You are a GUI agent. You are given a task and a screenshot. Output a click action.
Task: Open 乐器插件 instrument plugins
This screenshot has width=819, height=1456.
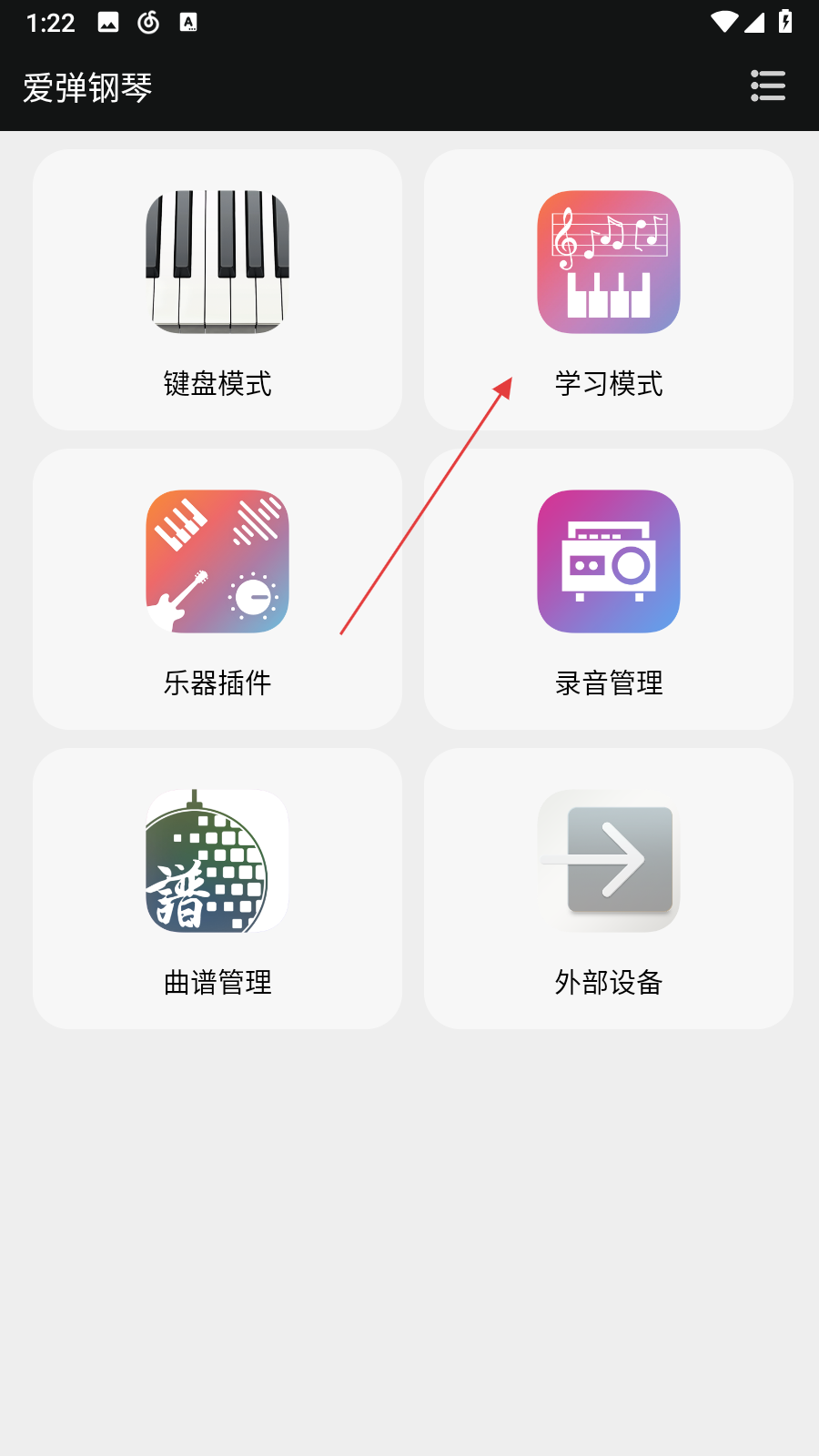point(217,589)
